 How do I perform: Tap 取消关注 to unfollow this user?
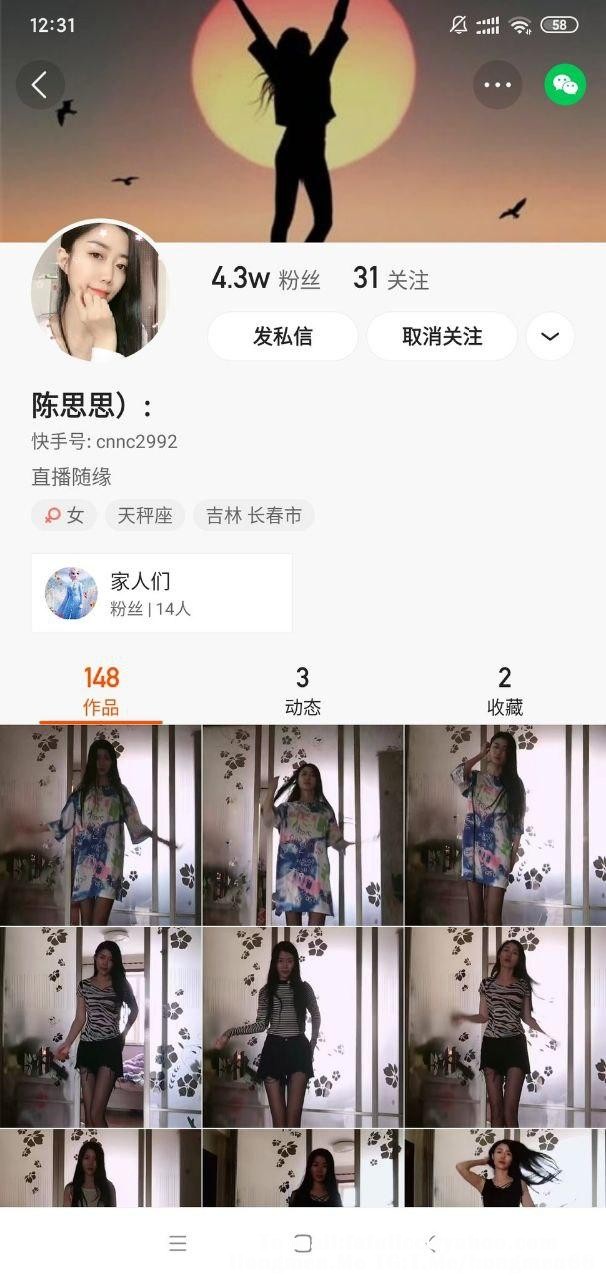(x=442, y=336)
